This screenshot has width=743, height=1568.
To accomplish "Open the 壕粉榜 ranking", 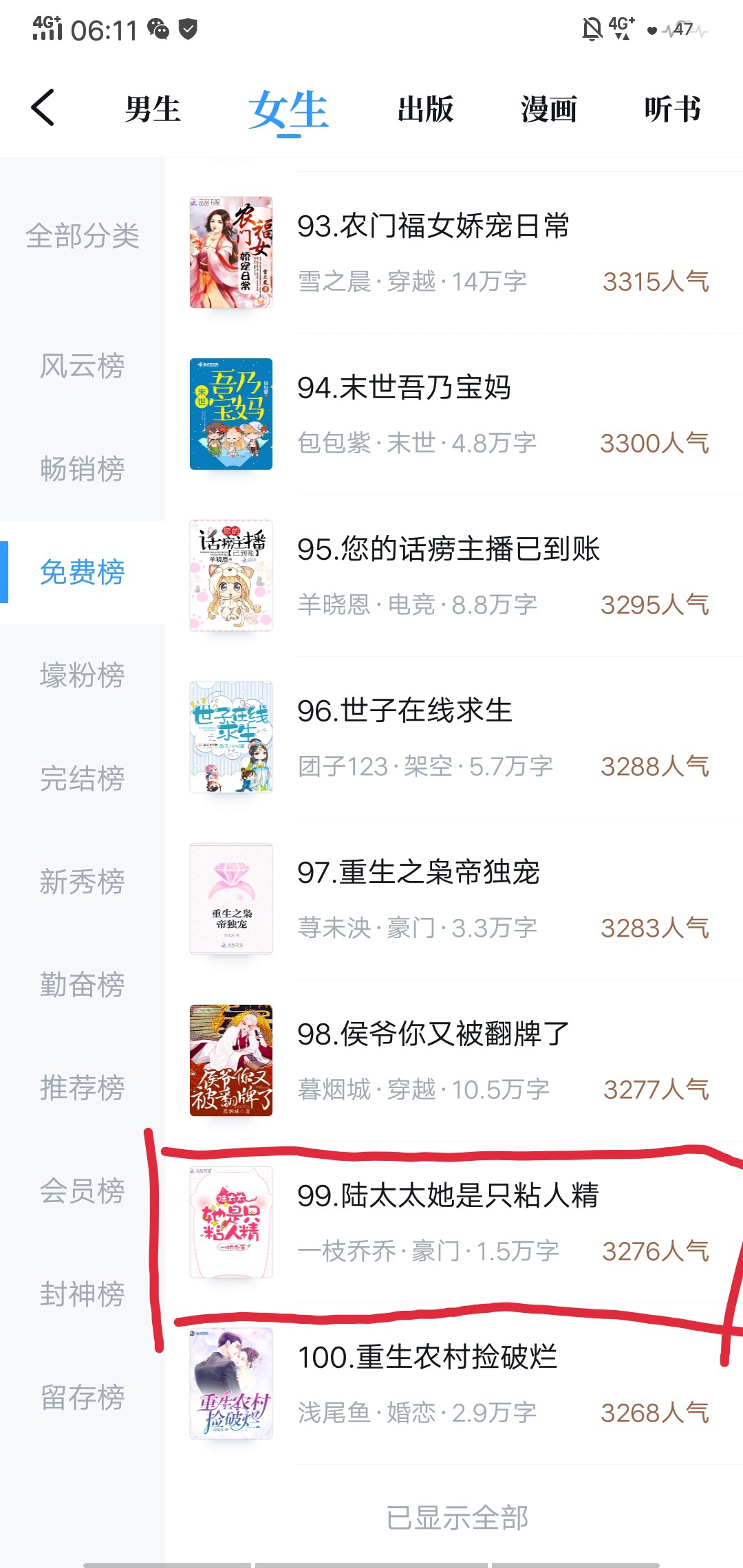I will coord(83,675).
